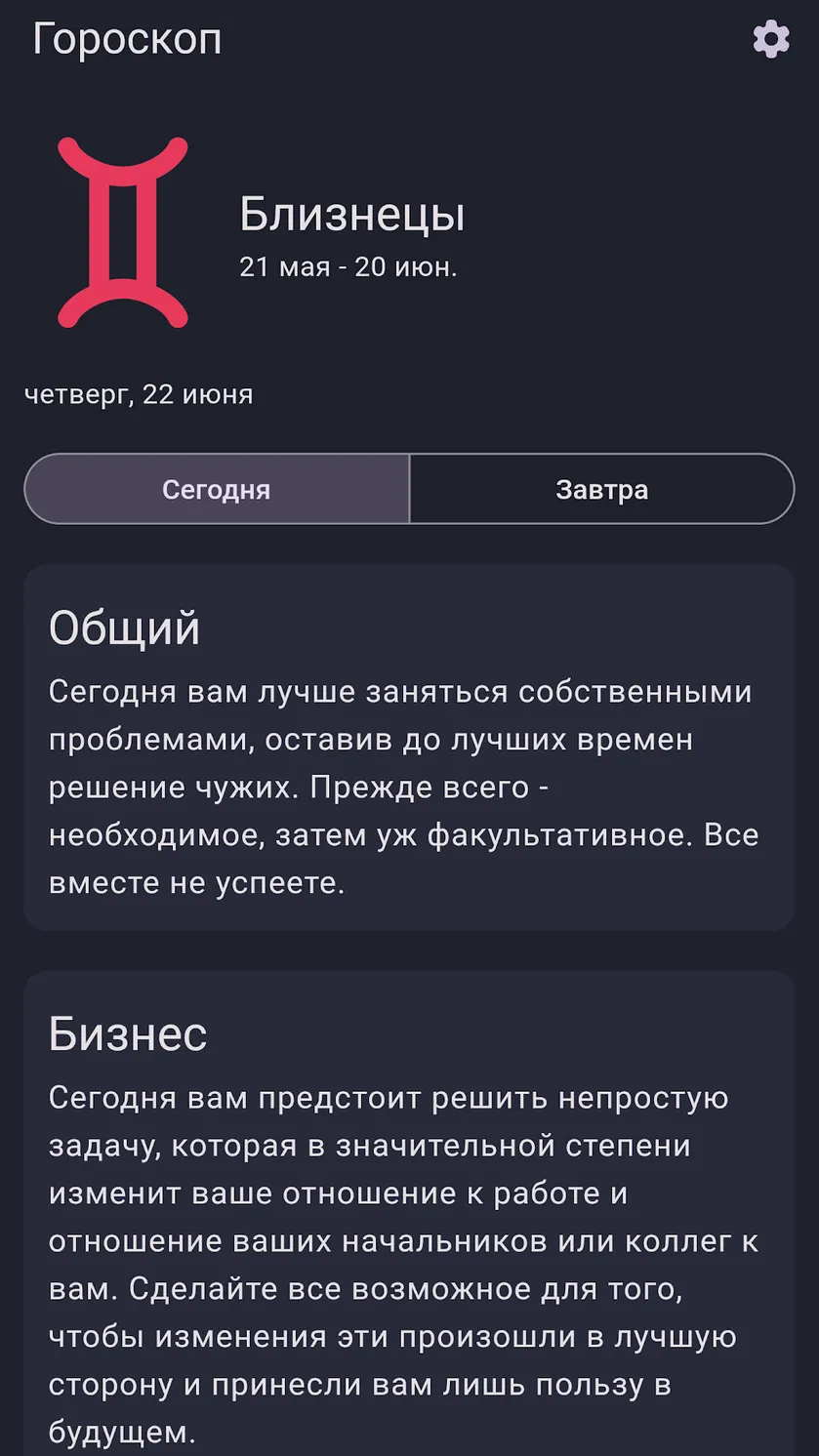This screenshot has width=819, height=1456.
Task: Select the Сегодня tab
Action: [x=217, y=489]
